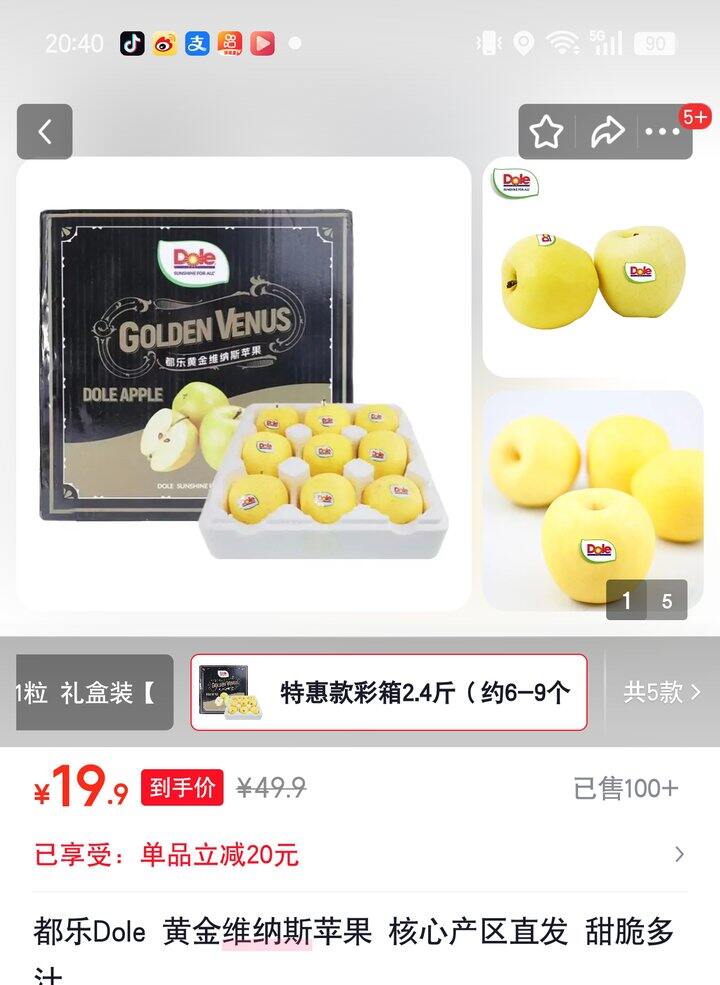Share this Dole apple listing

pyautogui.click(x=607, y=132)
